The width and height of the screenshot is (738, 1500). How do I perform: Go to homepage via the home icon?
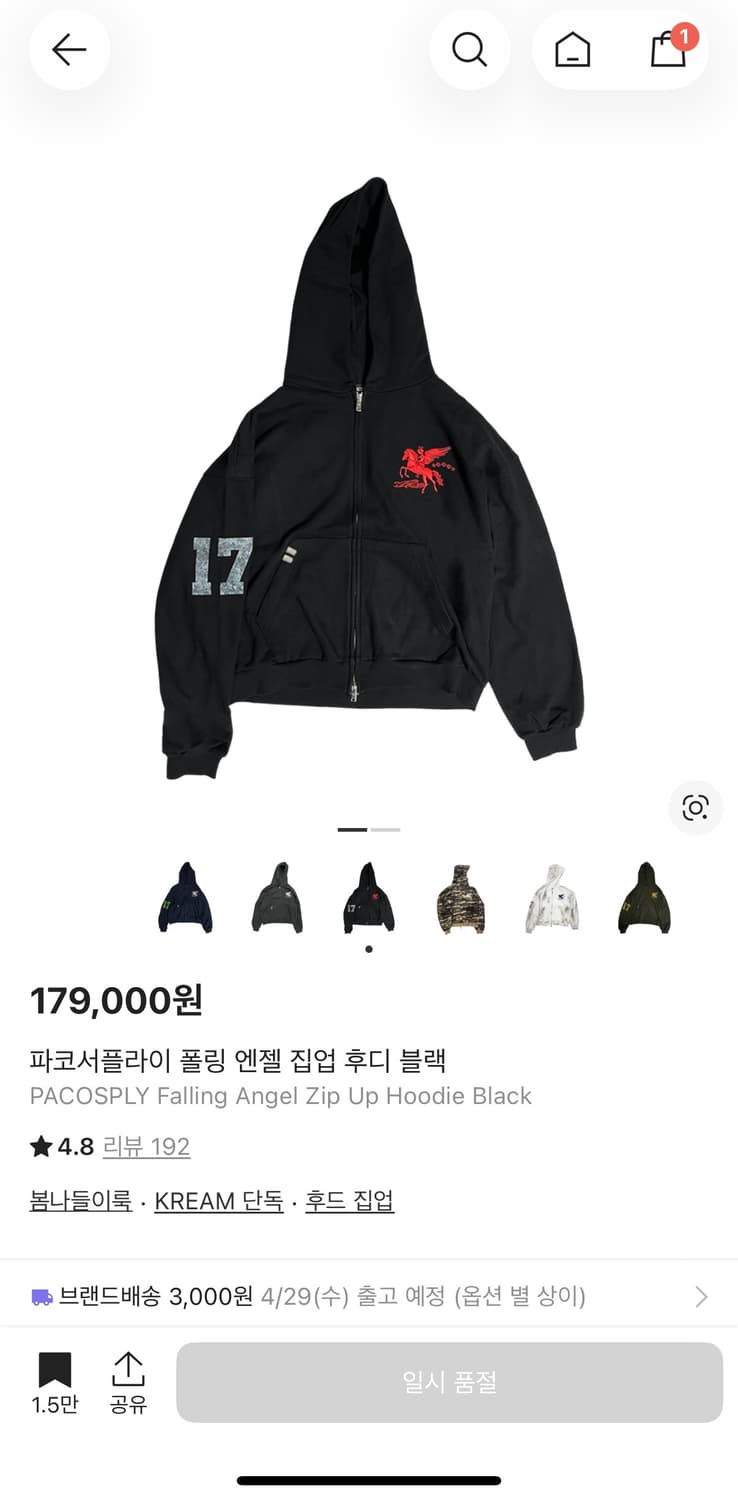572,49
